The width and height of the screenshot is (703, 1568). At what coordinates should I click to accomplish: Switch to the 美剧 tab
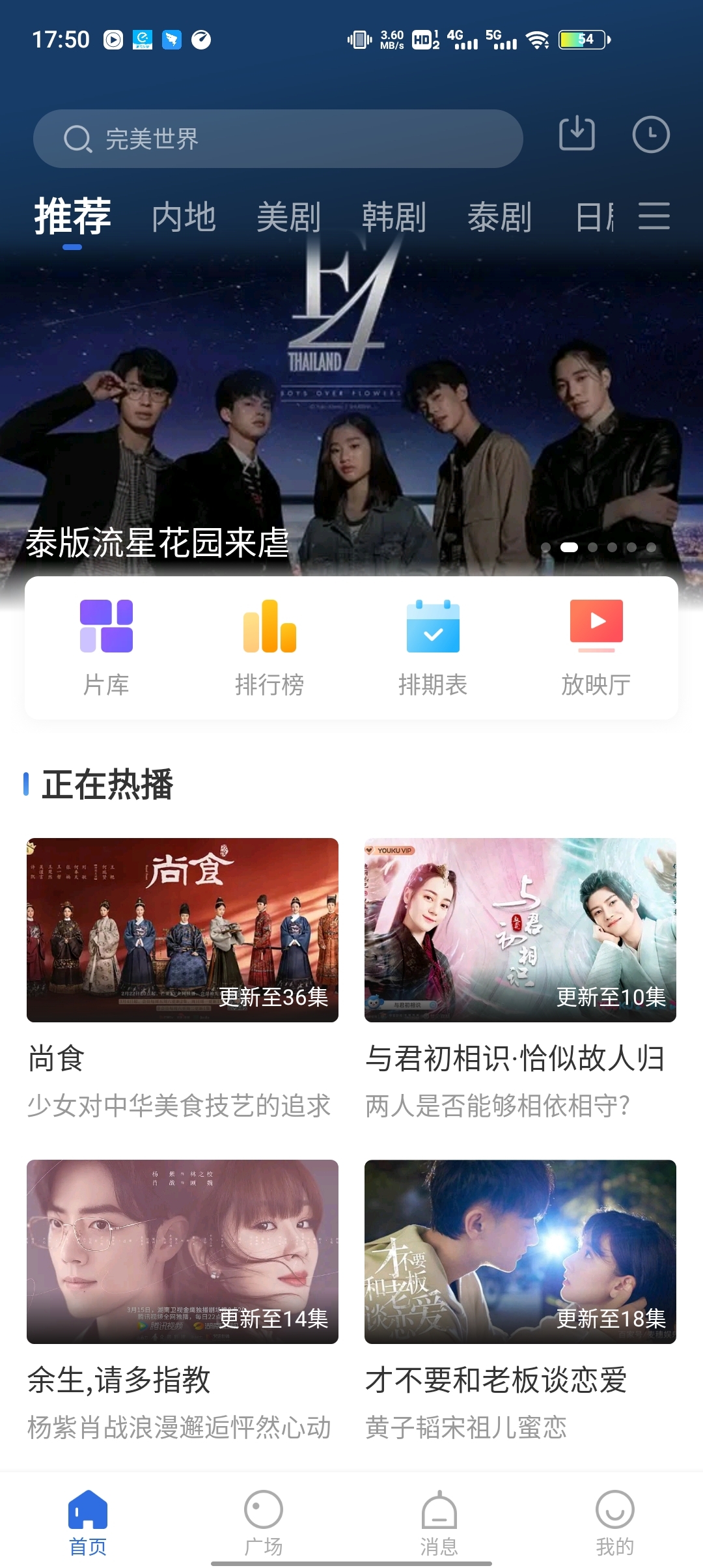coord(289,217)
